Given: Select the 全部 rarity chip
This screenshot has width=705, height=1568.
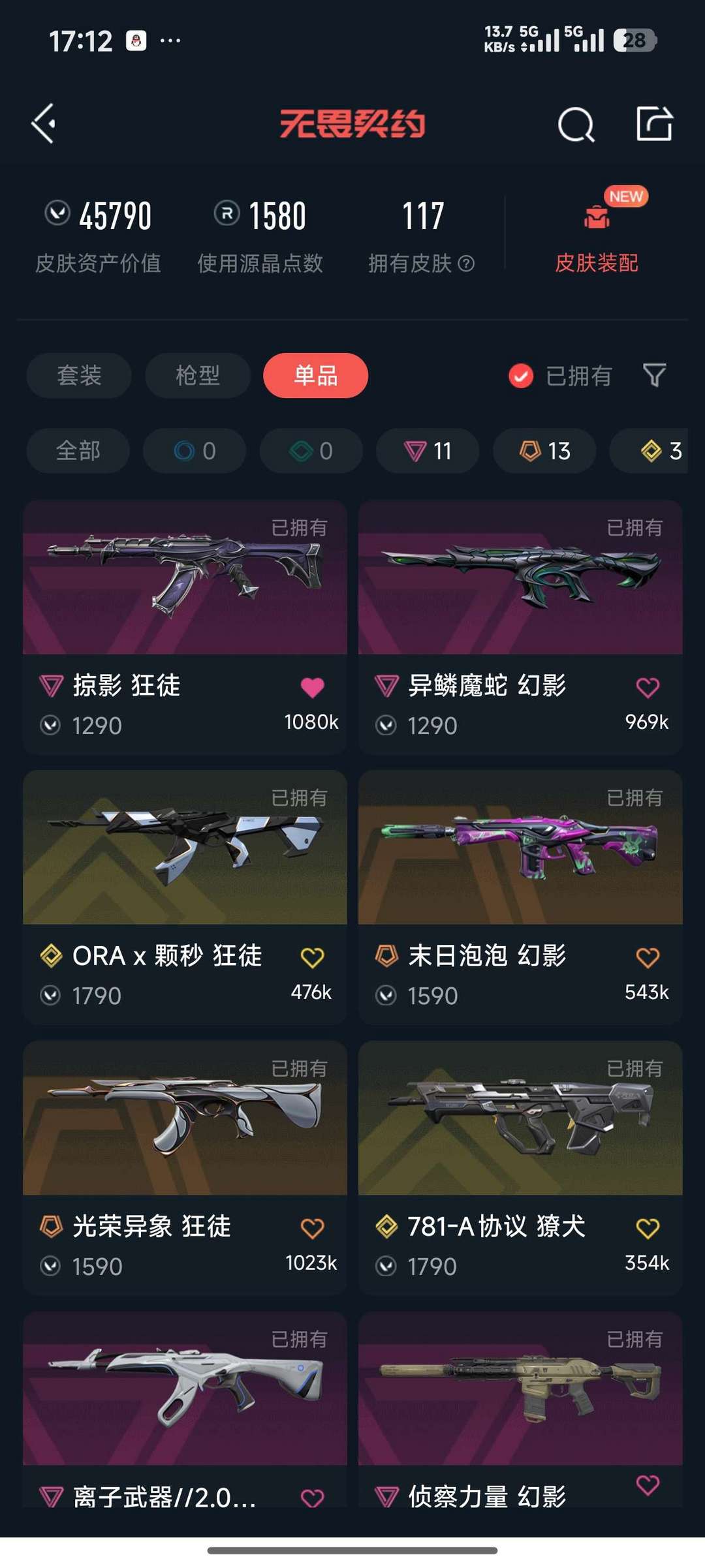Looking at the screenshot, I should click(x=78, y=450).
